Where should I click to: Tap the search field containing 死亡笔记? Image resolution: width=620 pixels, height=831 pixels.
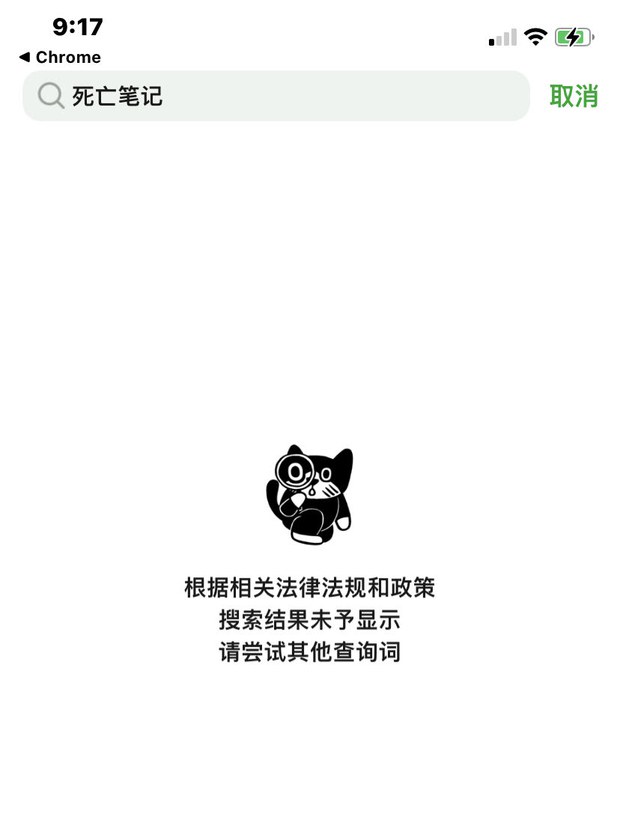tap(290, 96)
